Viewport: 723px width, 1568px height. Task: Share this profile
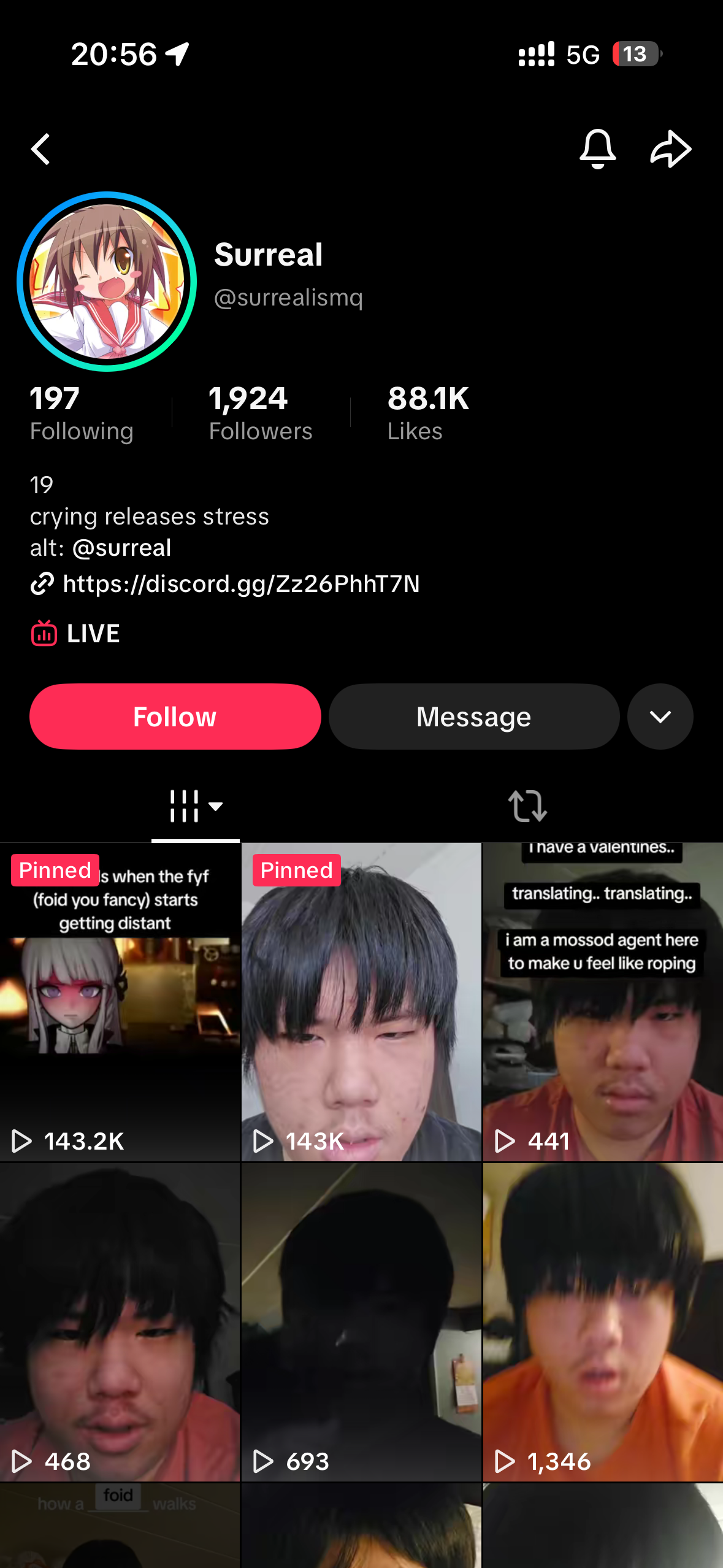[x=670, y=149]
